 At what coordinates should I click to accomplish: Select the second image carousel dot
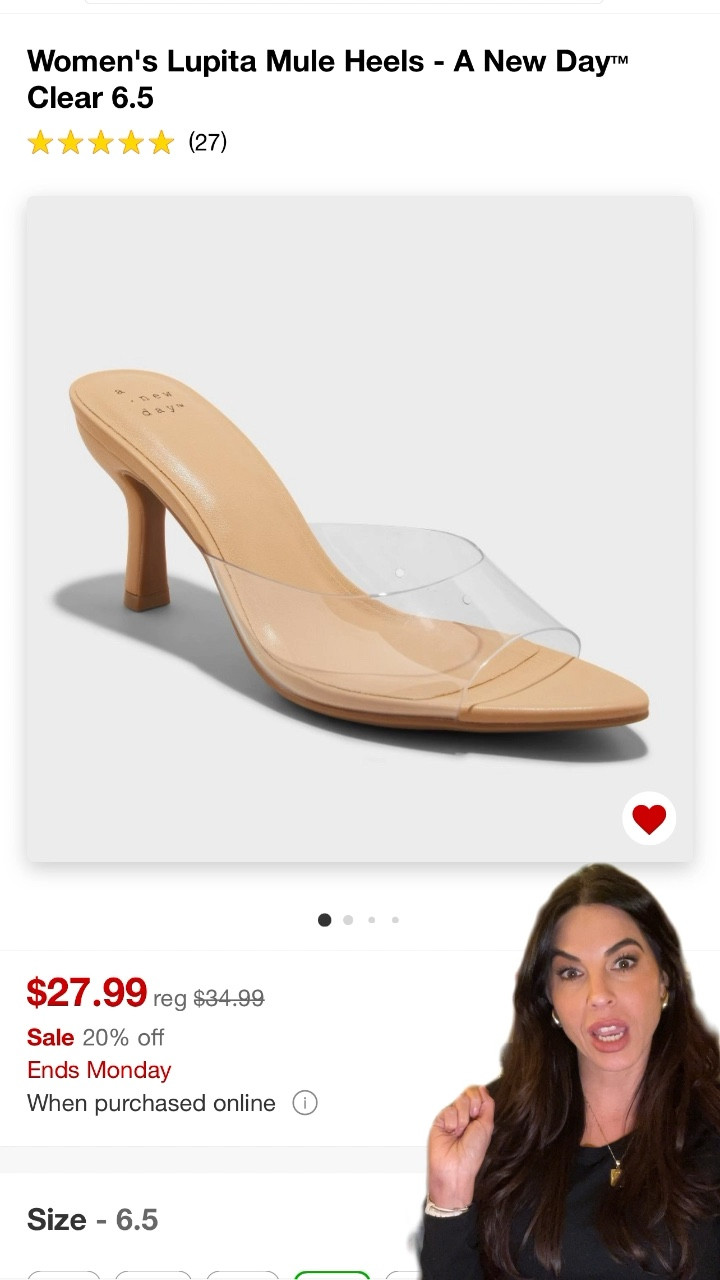point(348,919)
